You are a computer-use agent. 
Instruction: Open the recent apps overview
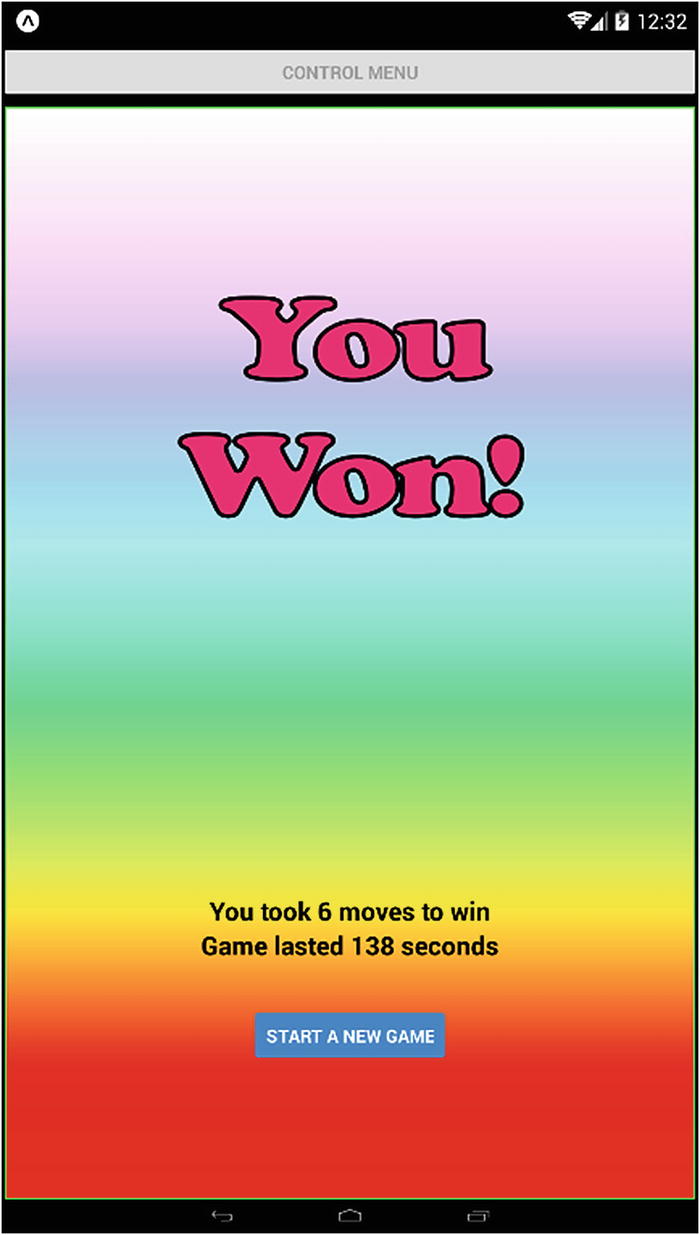[x=478, y=1216]
